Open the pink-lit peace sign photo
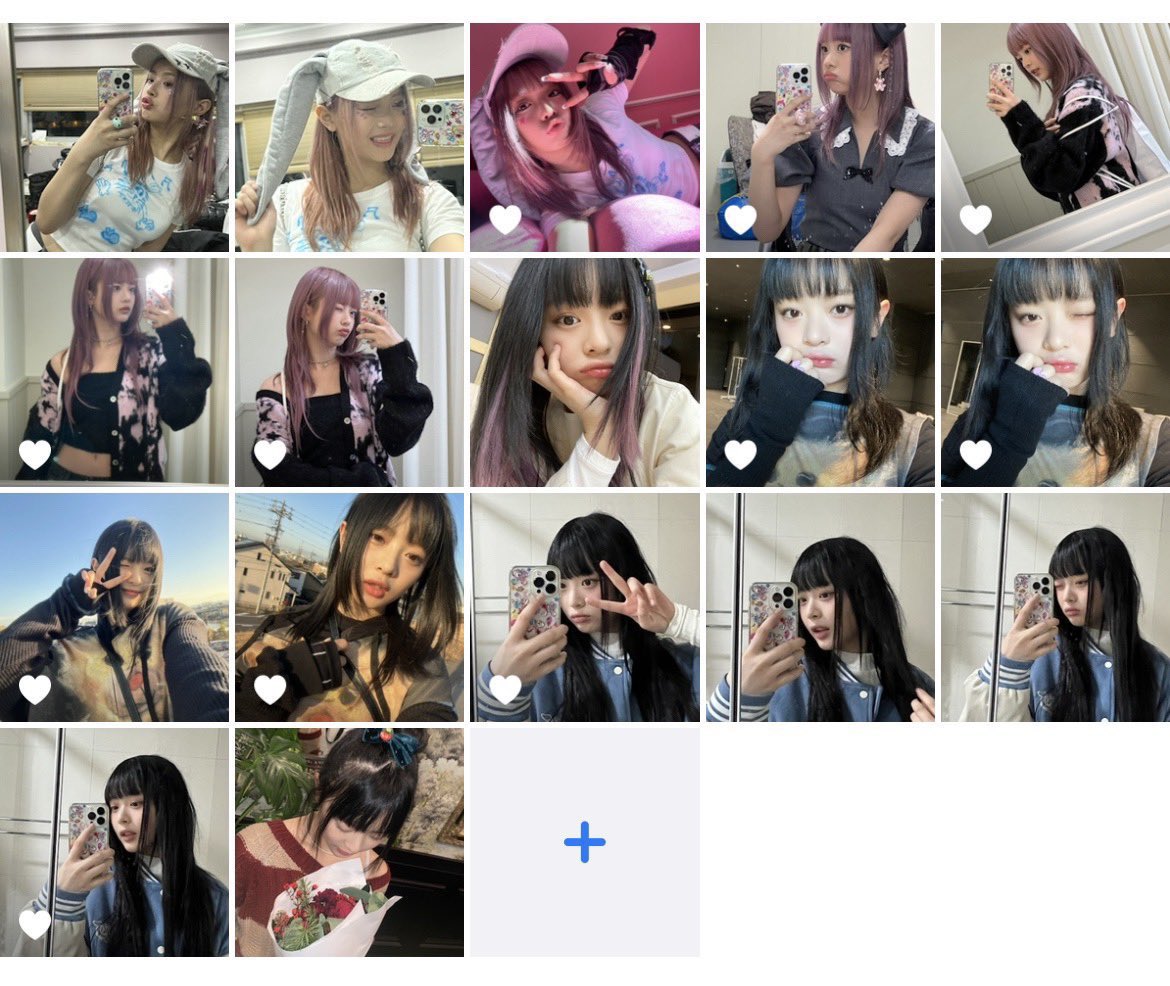 (584, 137)
